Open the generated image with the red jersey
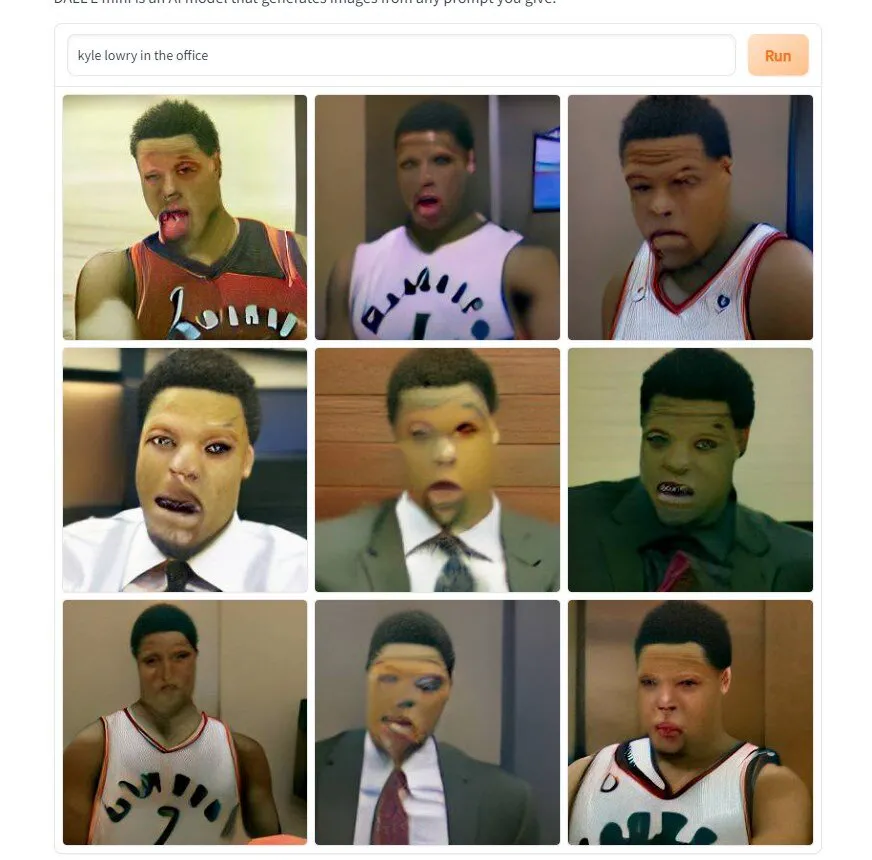872x860 pixels. coord(185,217)
